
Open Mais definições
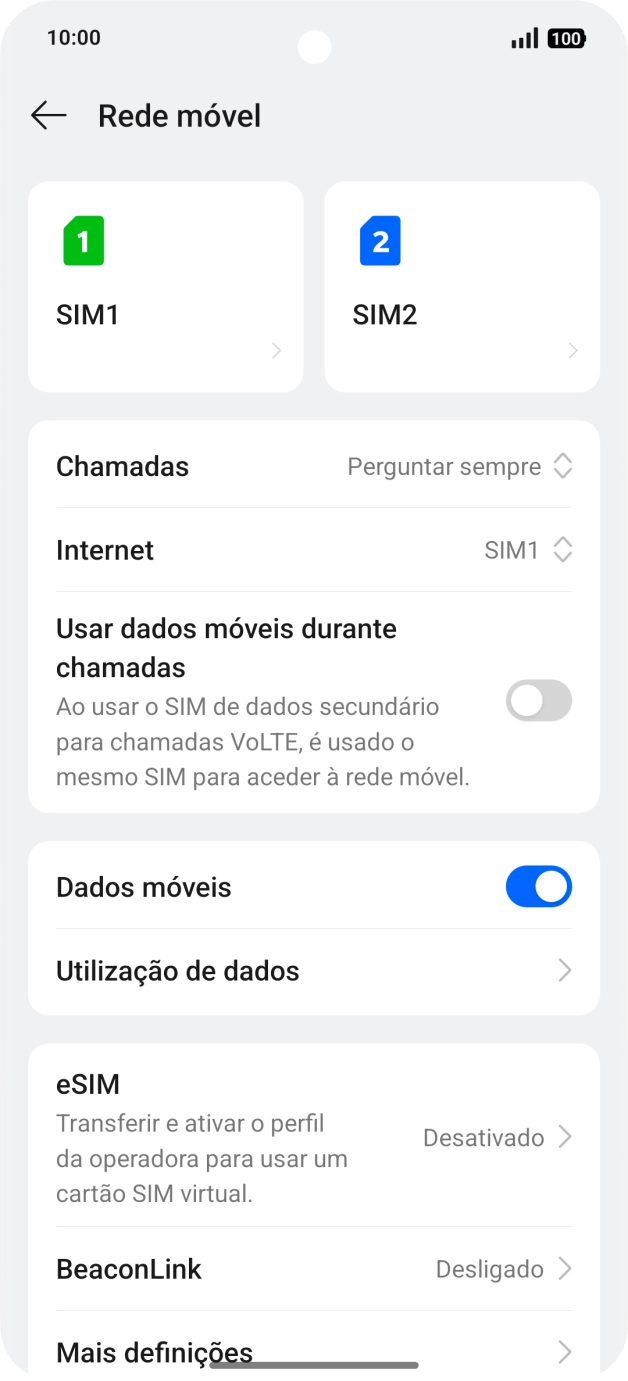313,1352
